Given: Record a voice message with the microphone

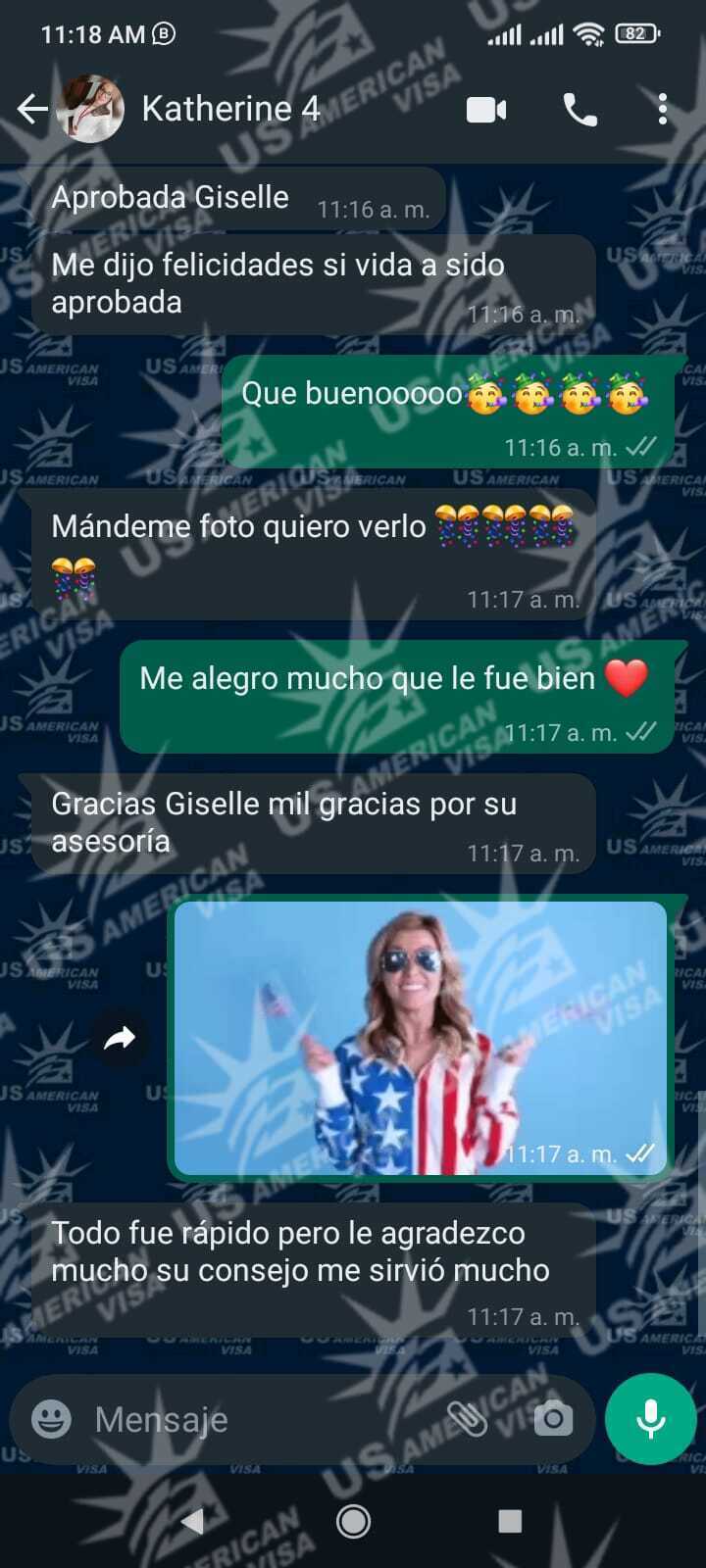Looking at the screenshot, I should [x=651, y=1419].
